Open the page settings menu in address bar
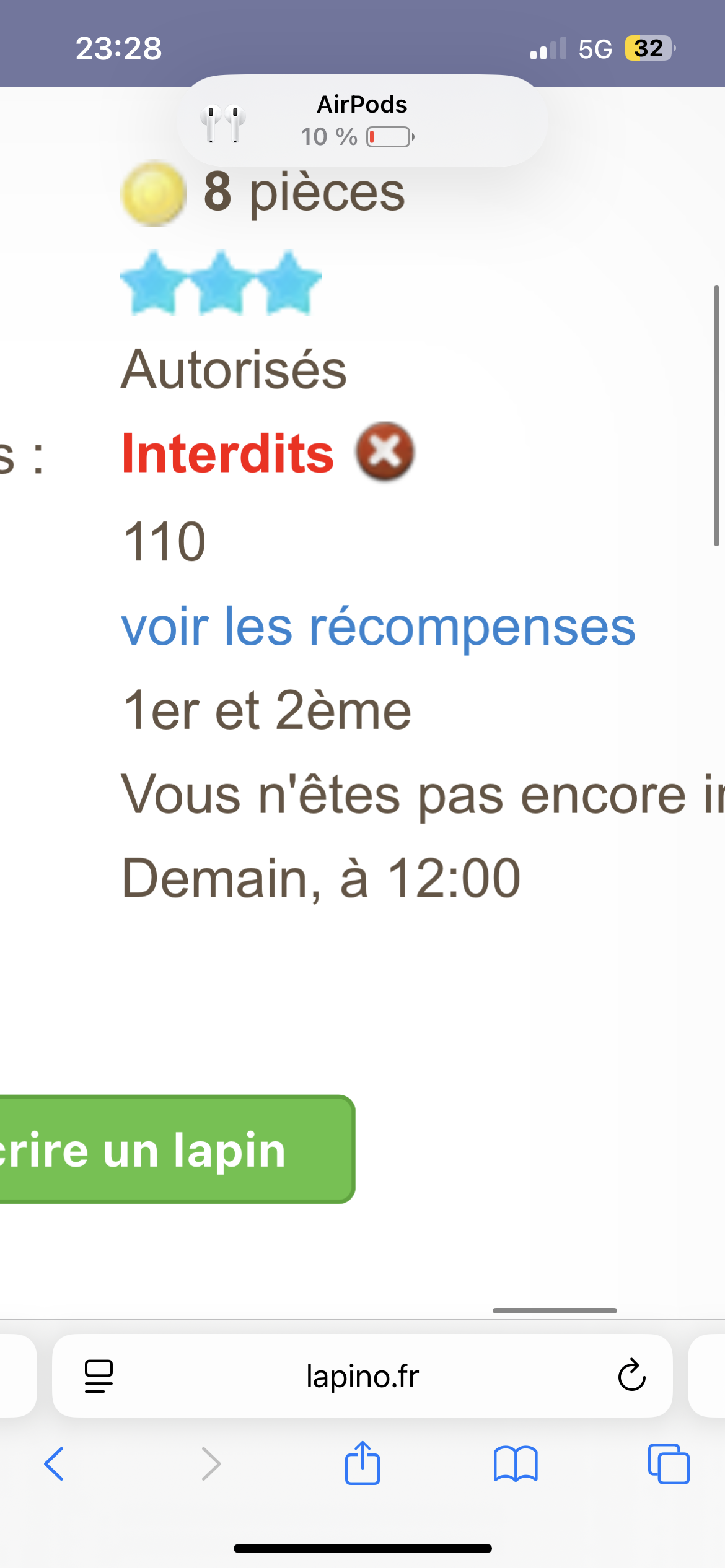Screen dimensions: 725x1568 [99, 1376]
